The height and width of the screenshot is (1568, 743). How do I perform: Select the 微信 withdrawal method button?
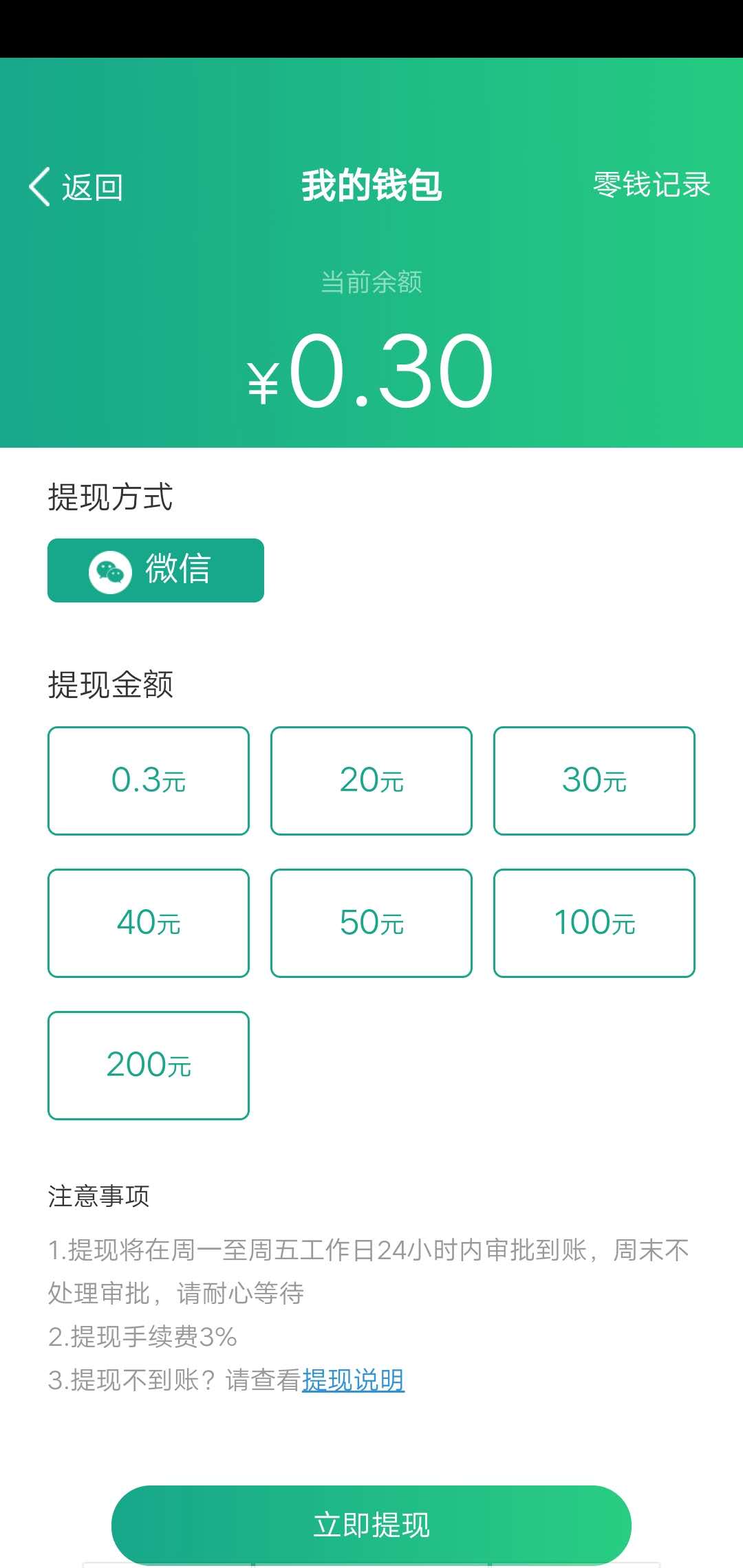tap(155, 570)
